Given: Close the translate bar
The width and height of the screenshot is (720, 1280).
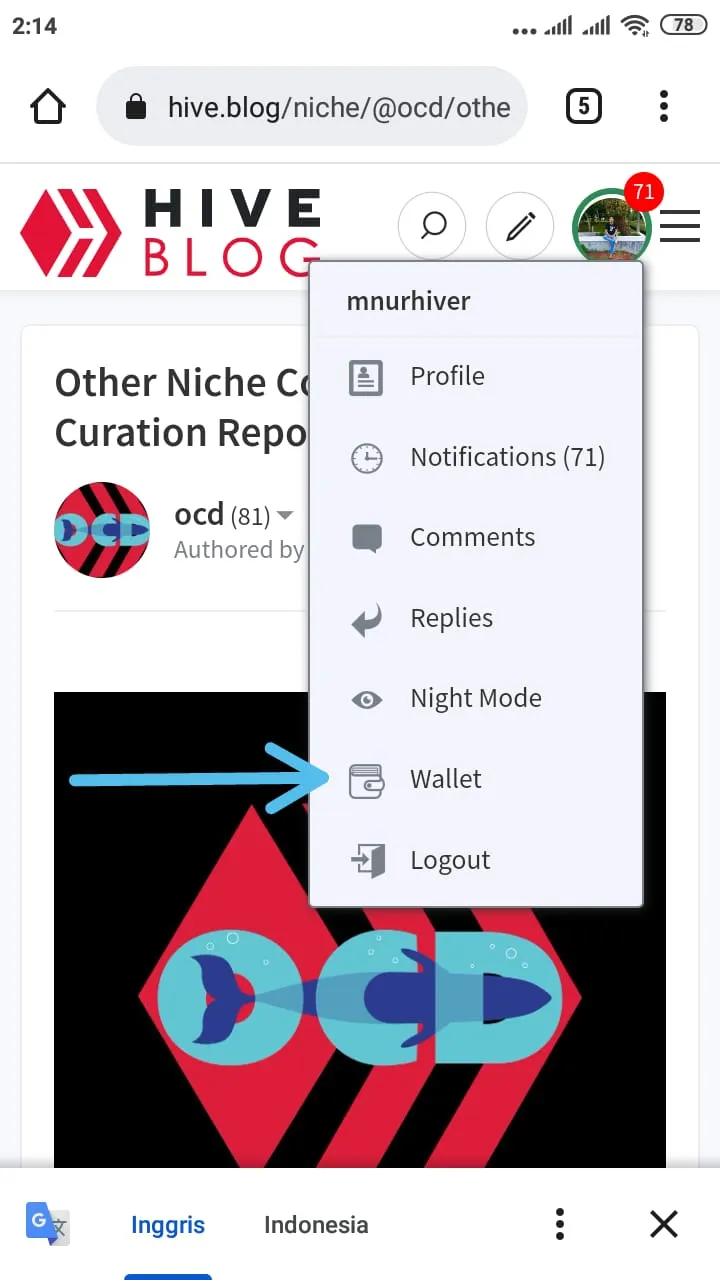Looking at the screenshot, I should click(x=663, y=1224).
